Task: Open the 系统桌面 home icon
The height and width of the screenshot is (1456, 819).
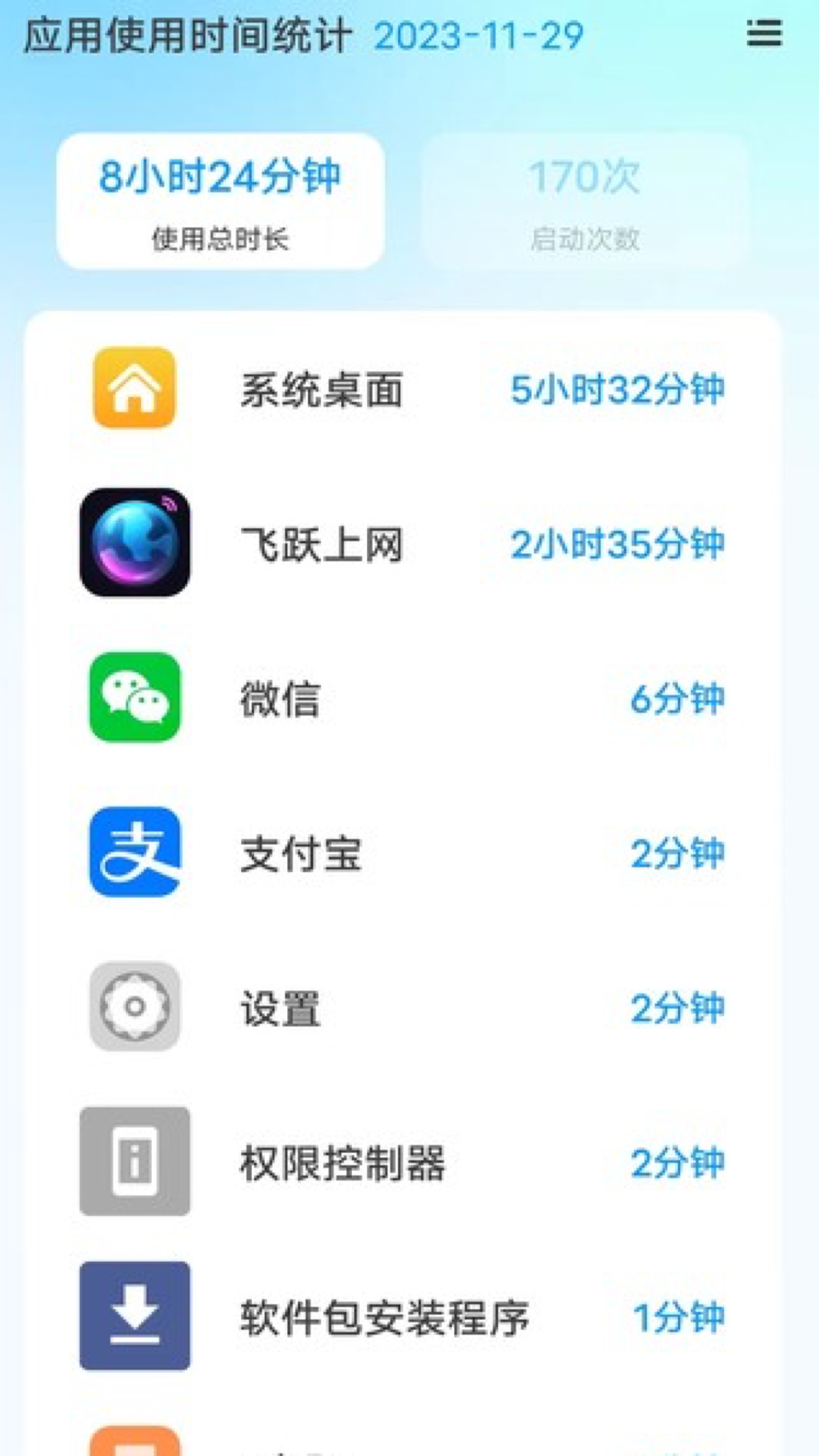Action: pos(134,389)
